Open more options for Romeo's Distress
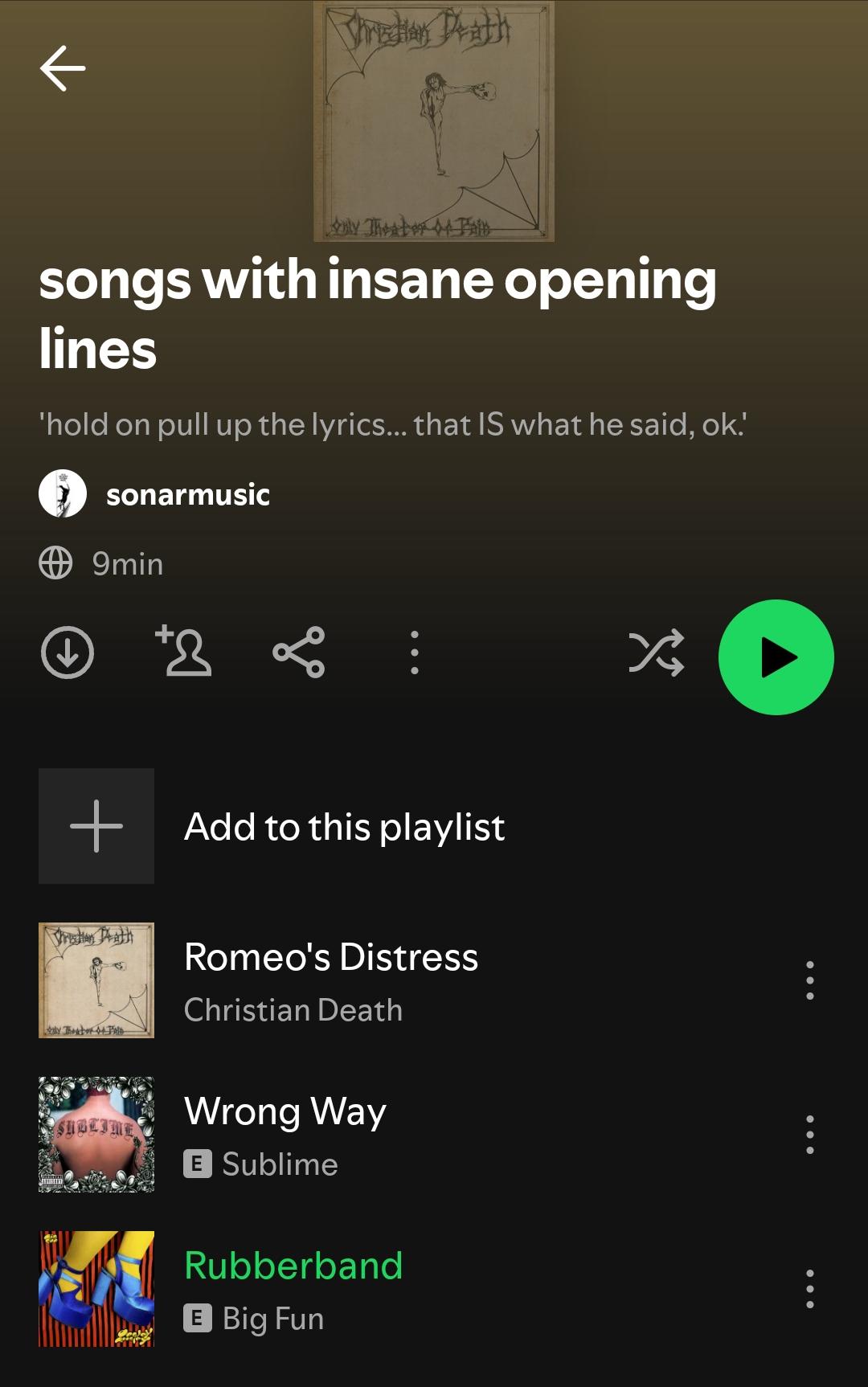The image size is (868, 1387). coord(810,980)
